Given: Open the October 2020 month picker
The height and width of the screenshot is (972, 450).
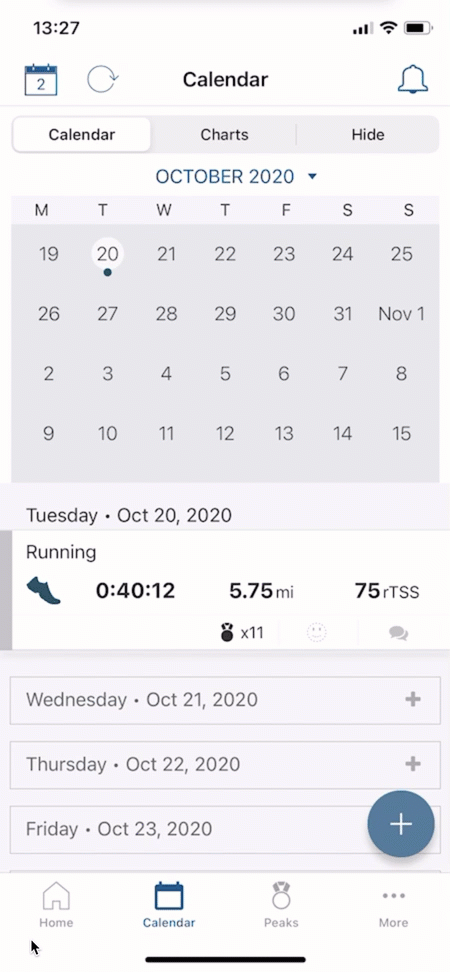Looking at the screenshot, I should pyautogui.click(x=236, y=177).
